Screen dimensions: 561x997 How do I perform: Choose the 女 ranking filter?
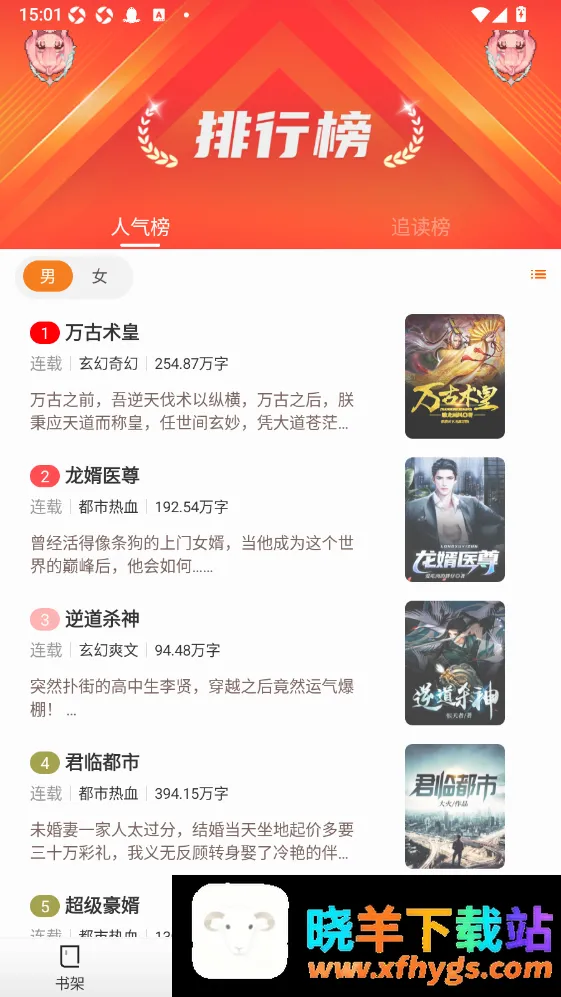[99, 277]
